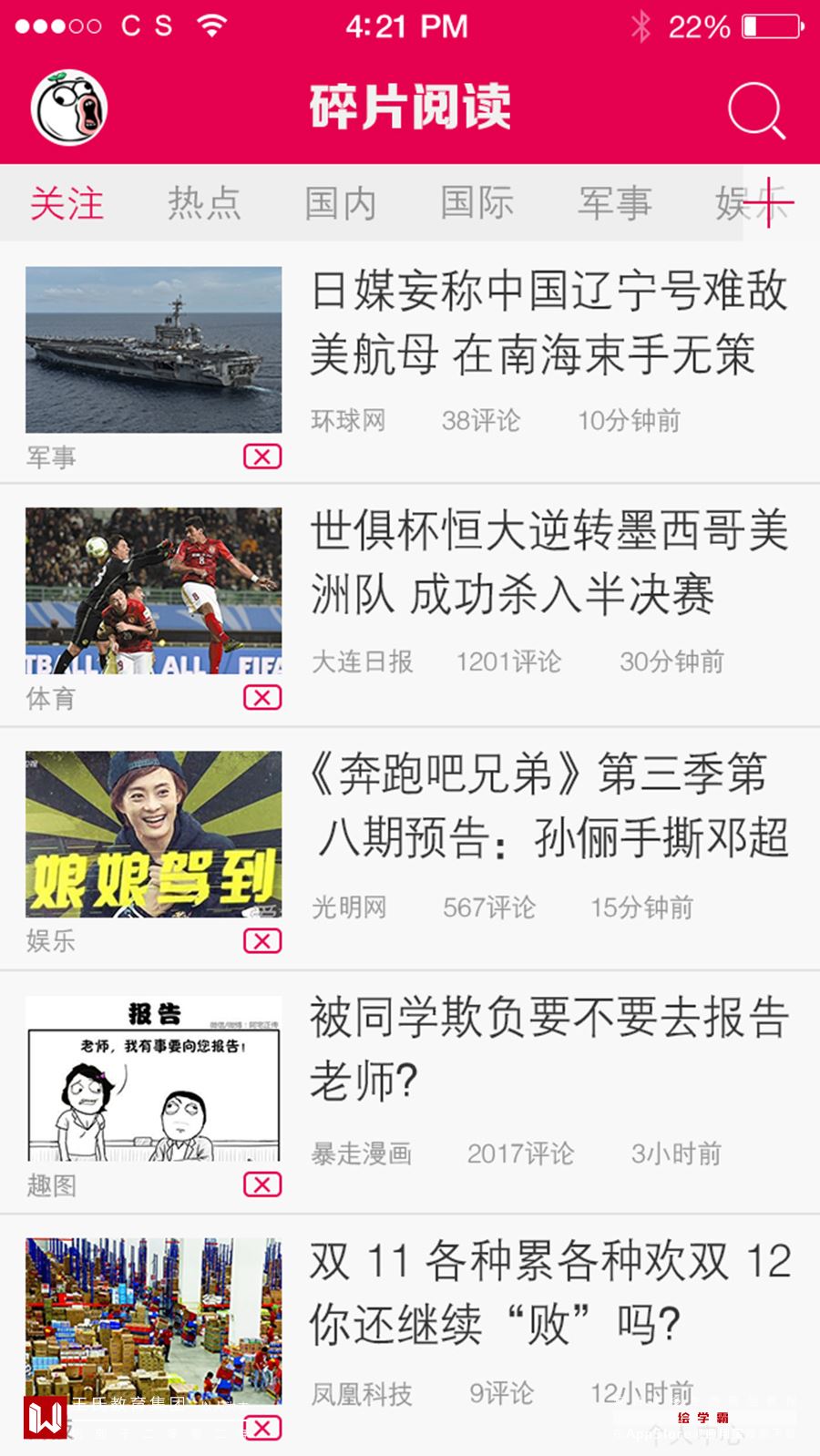Switch to the 热点 tab
The height and width of the screenshot is (1456, 820).
point(204,203)
